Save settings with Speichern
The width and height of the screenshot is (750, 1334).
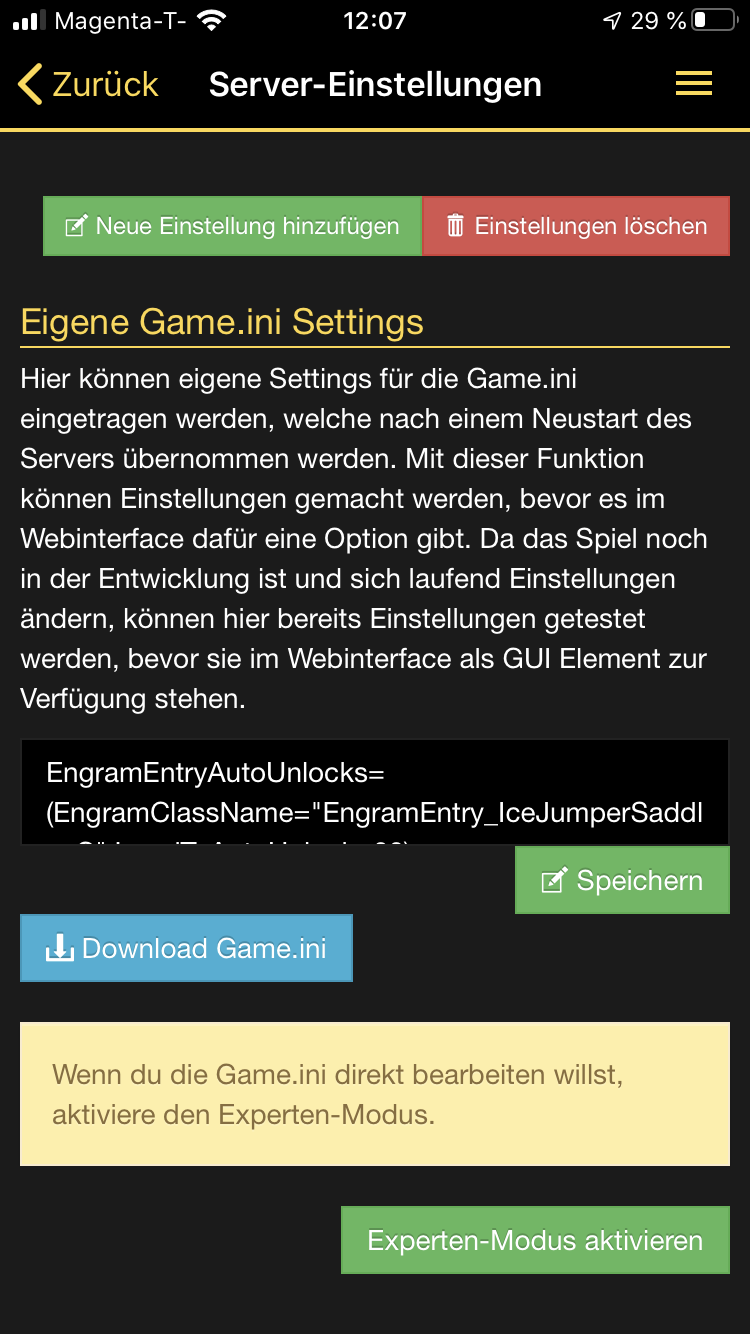(x=622, y=880)
